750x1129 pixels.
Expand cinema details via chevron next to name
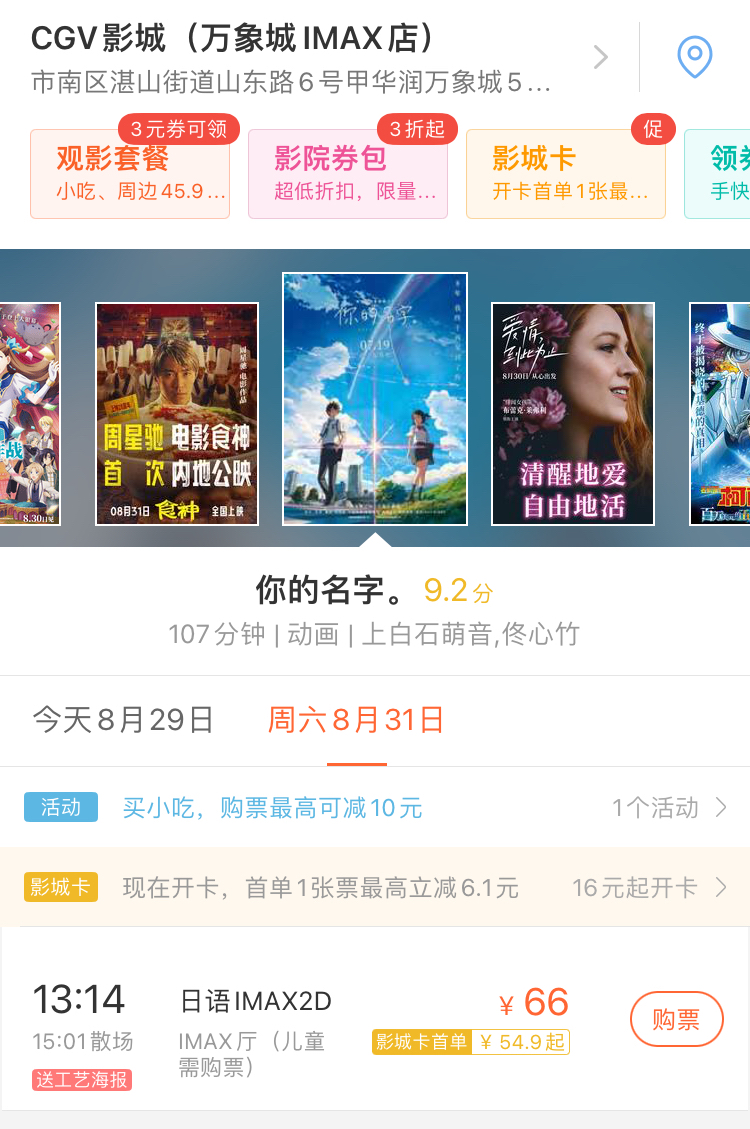(x=599, y=57)
